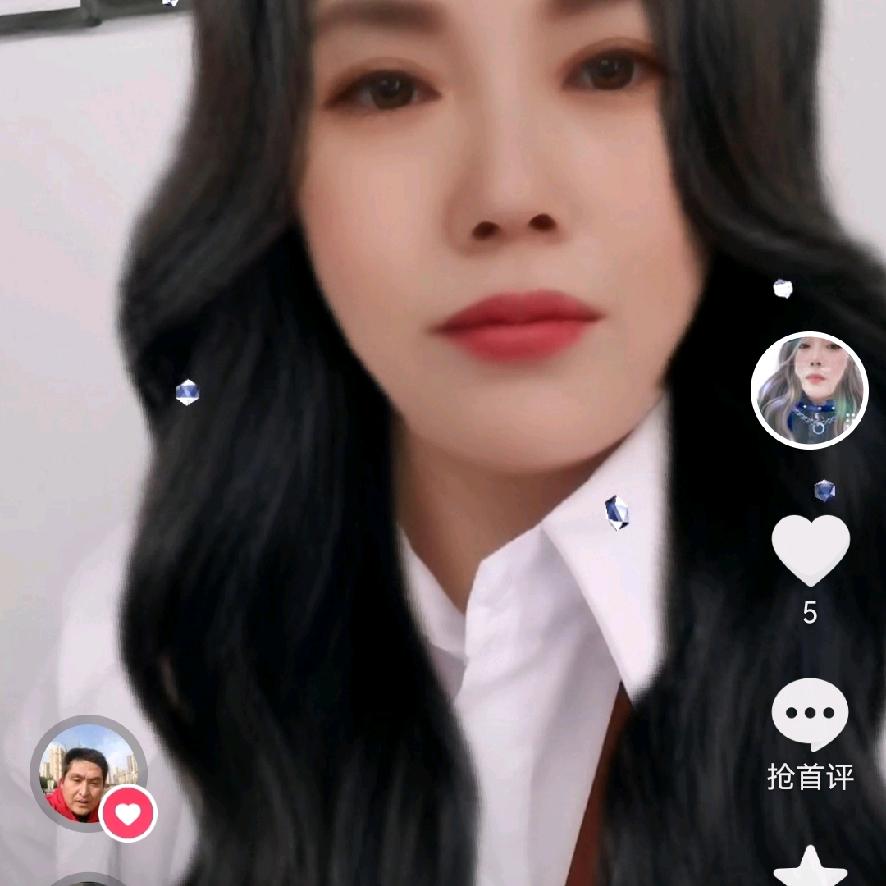The height and width of the screenshot is (886, 886).
Task: Open comments to post the first comment
Action: click(810, 716)
